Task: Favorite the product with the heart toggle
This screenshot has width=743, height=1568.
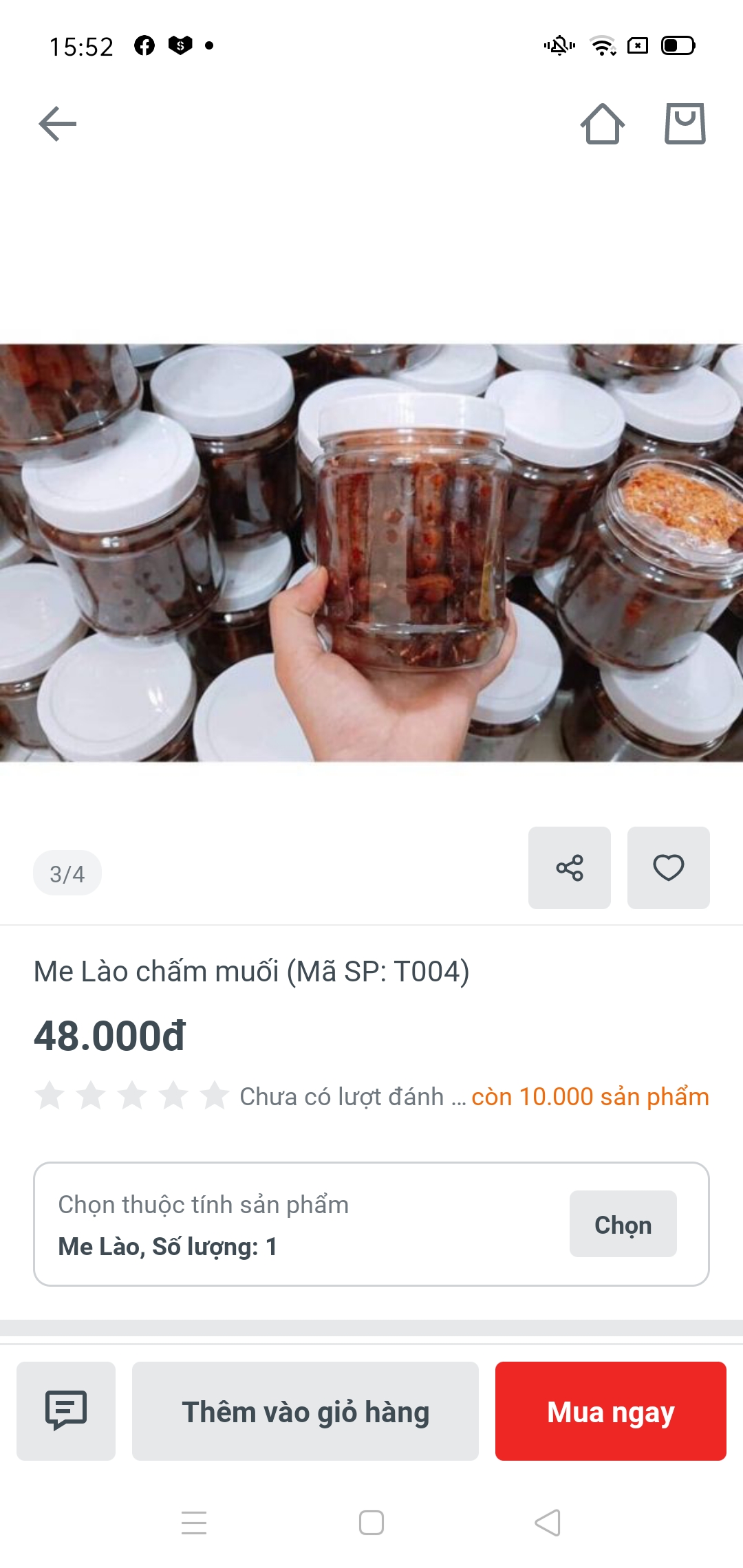Action: [668, 868]
